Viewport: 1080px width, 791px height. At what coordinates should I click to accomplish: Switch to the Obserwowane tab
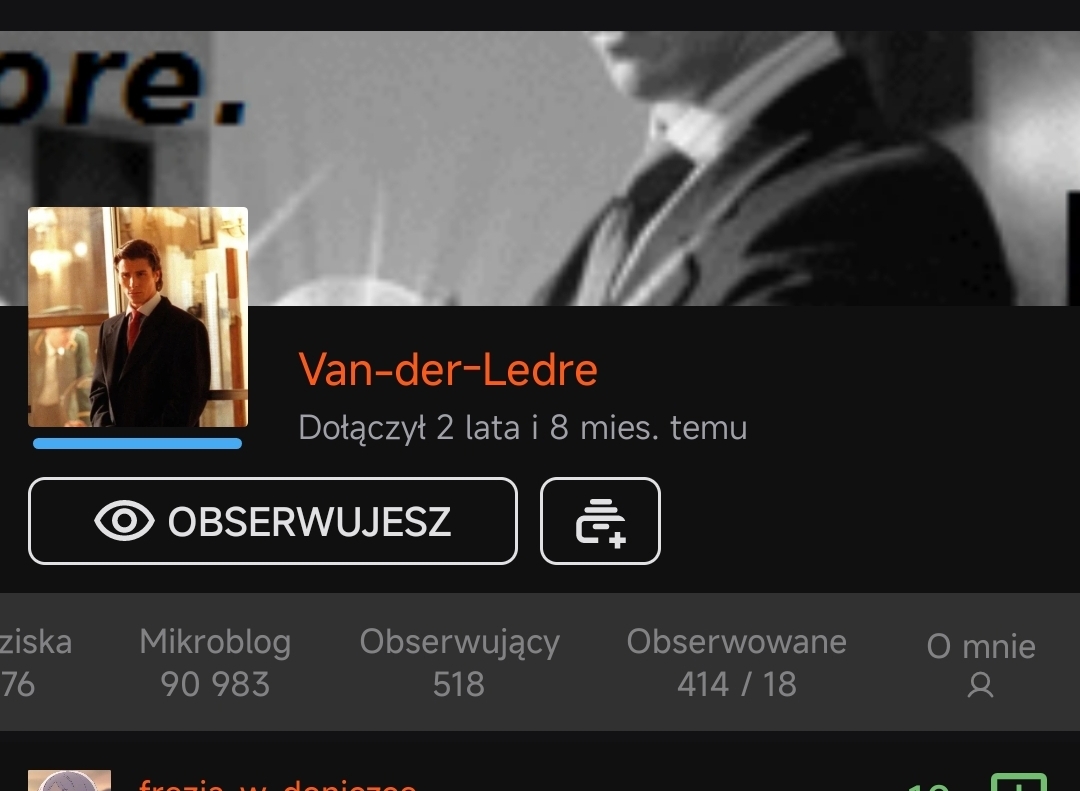tap(736, 662)
